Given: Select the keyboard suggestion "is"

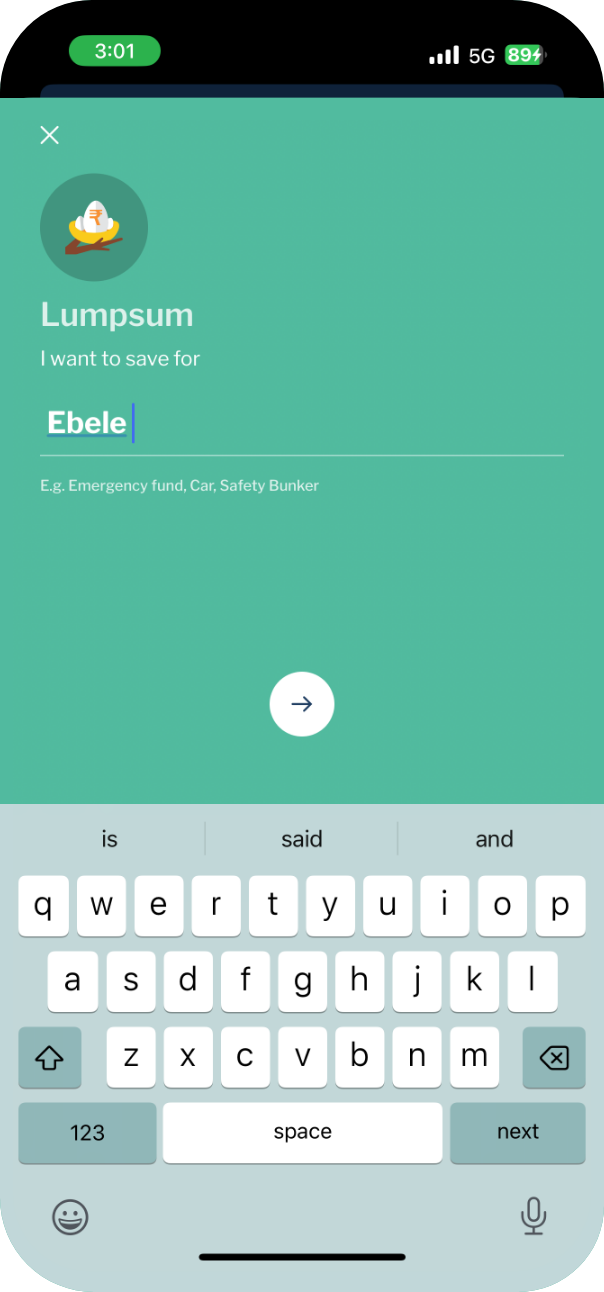Looking at the screenshot, I should (x=110, y=839).
